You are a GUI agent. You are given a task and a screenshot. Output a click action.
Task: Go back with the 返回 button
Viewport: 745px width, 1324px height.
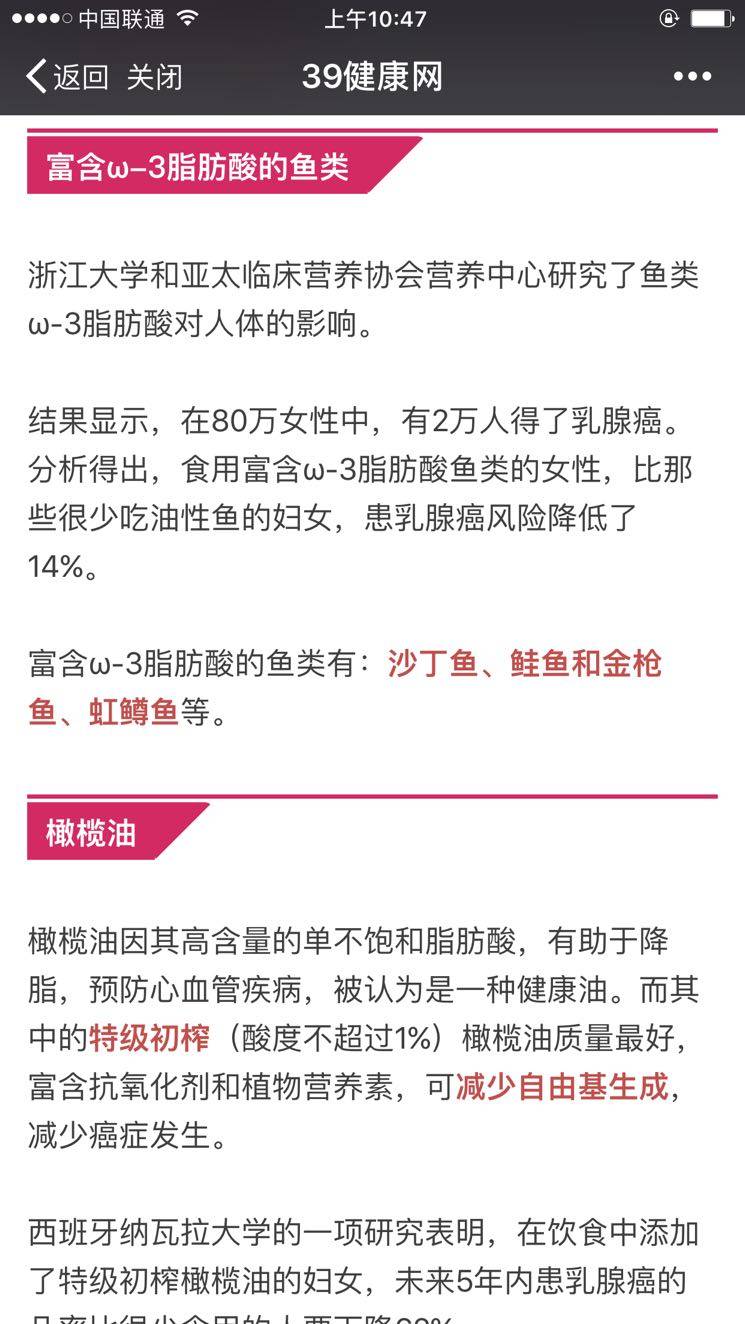click(67, 77)
